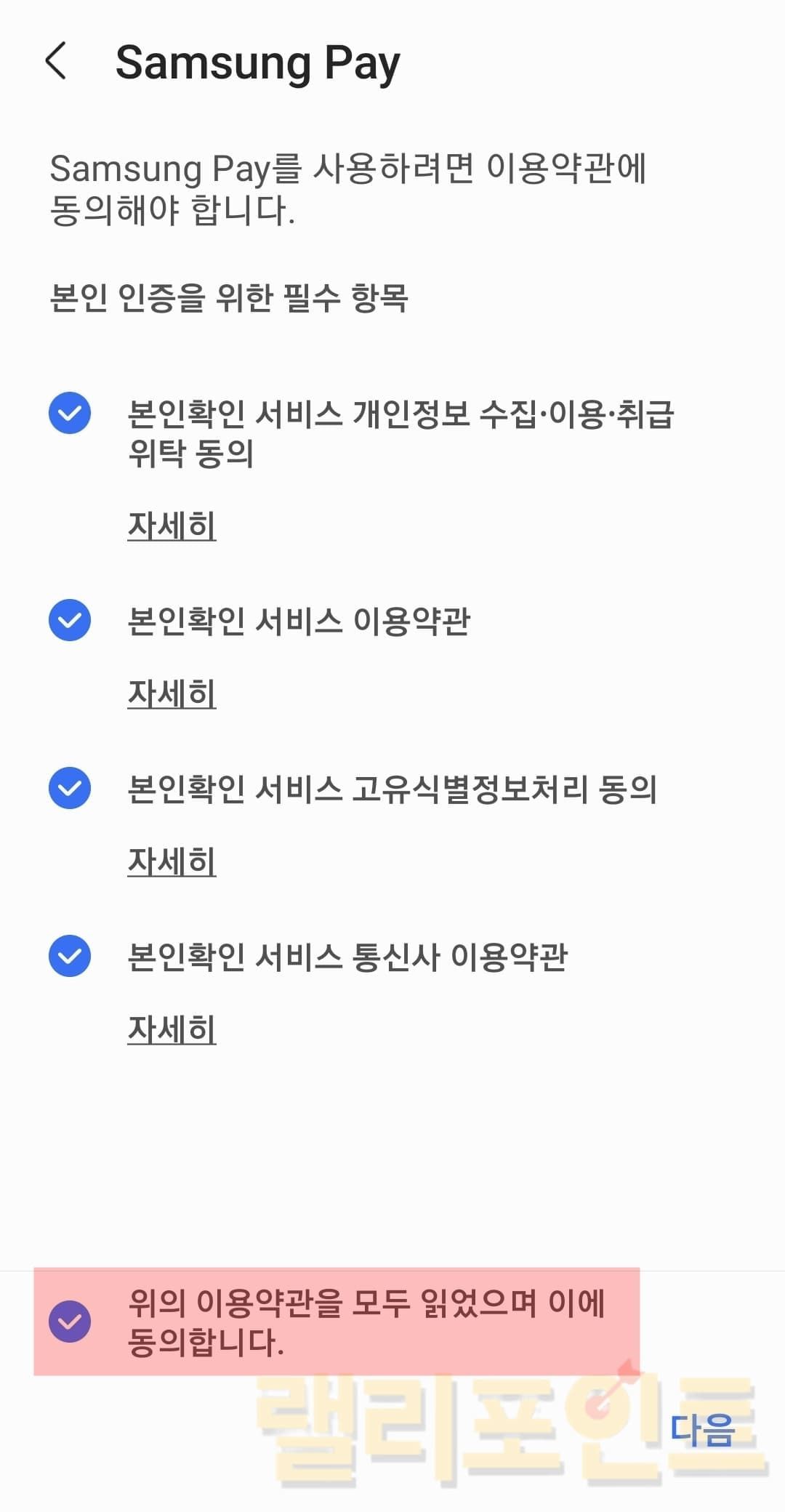Tap 다음 to continue
Viewport: 785px width, 1512px height.
coord(701,1429)
